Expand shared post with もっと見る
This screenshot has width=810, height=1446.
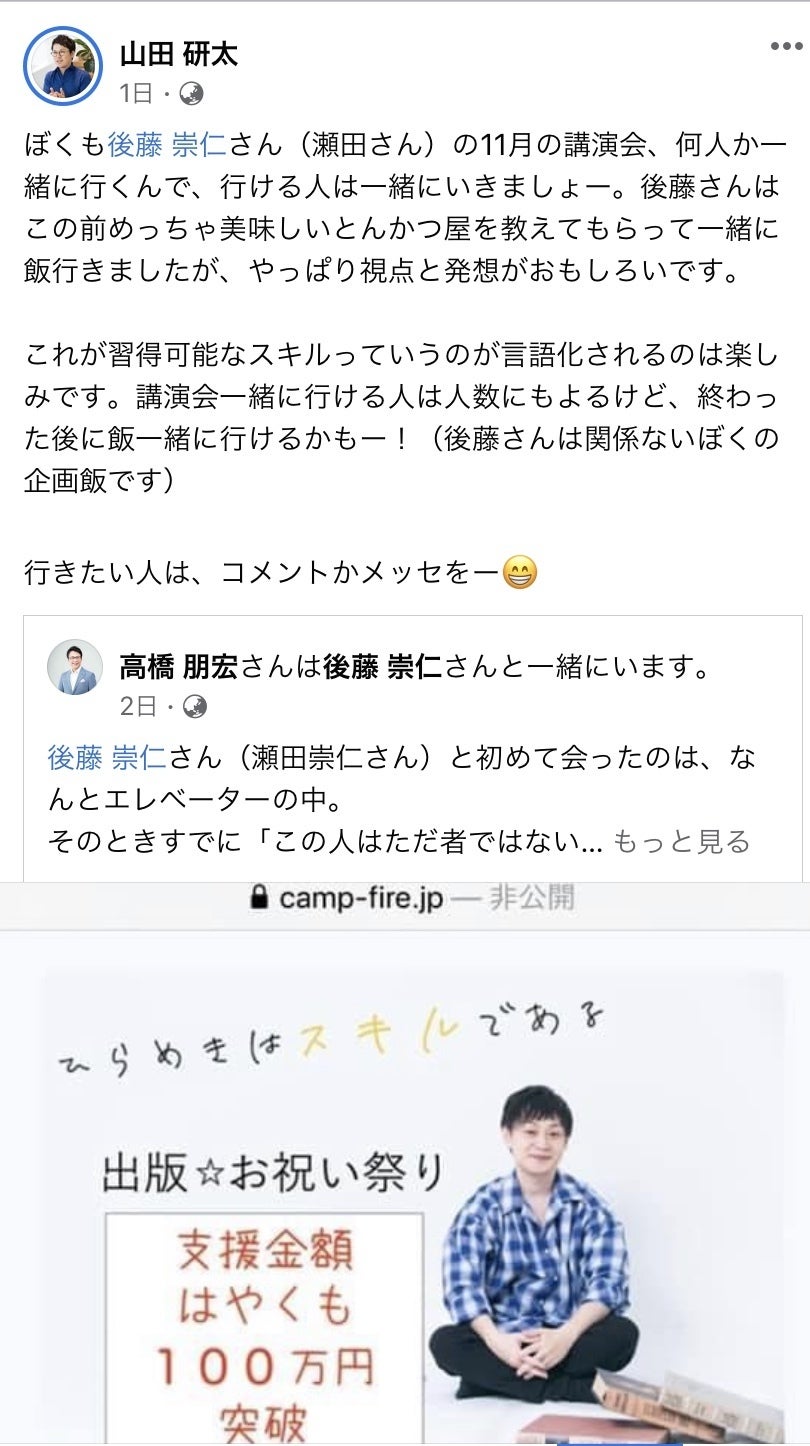pyautogui.click(x=681, y=842)
